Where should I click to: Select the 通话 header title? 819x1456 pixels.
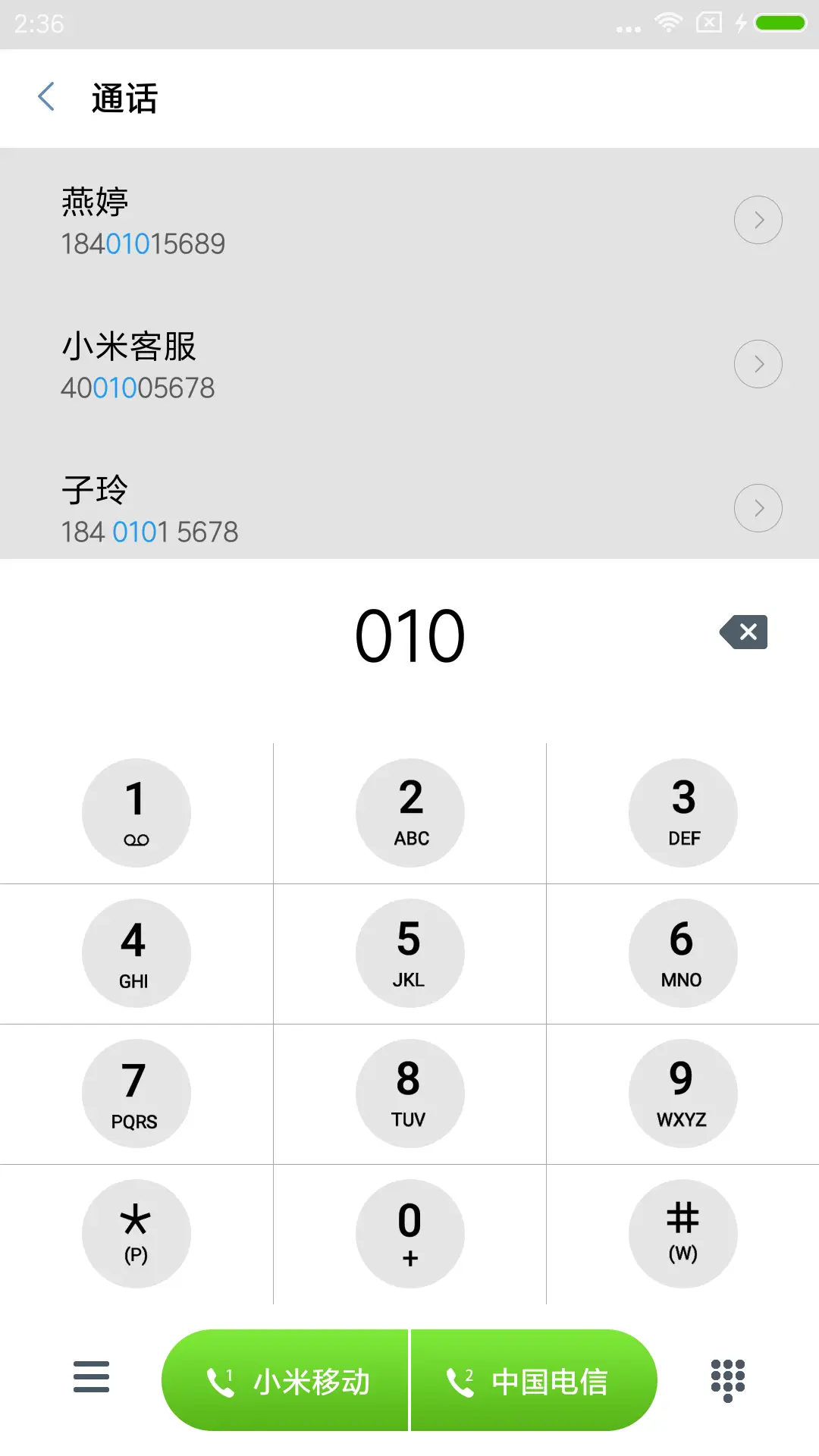124,97
